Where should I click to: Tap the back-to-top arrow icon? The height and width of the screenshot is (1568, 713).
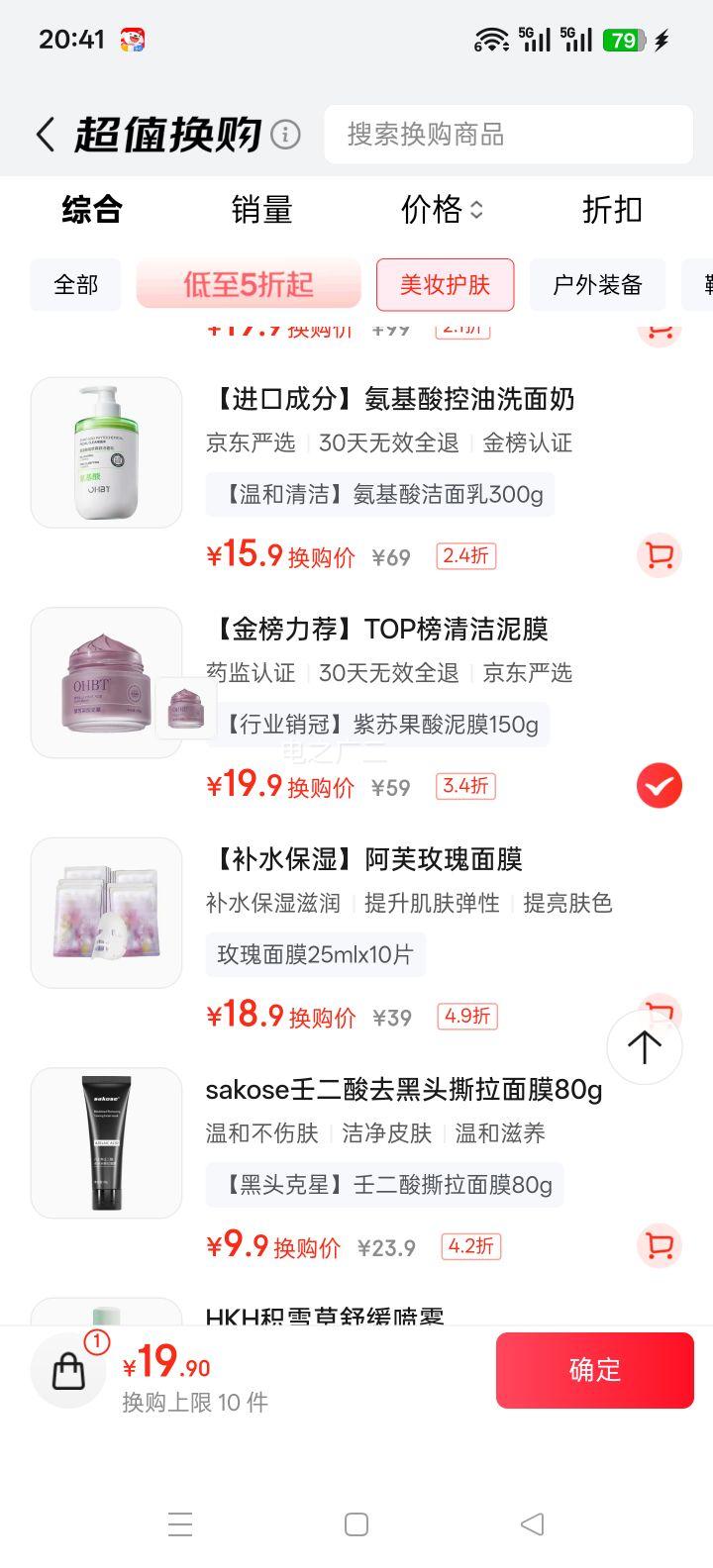[x=644, y=1046]
